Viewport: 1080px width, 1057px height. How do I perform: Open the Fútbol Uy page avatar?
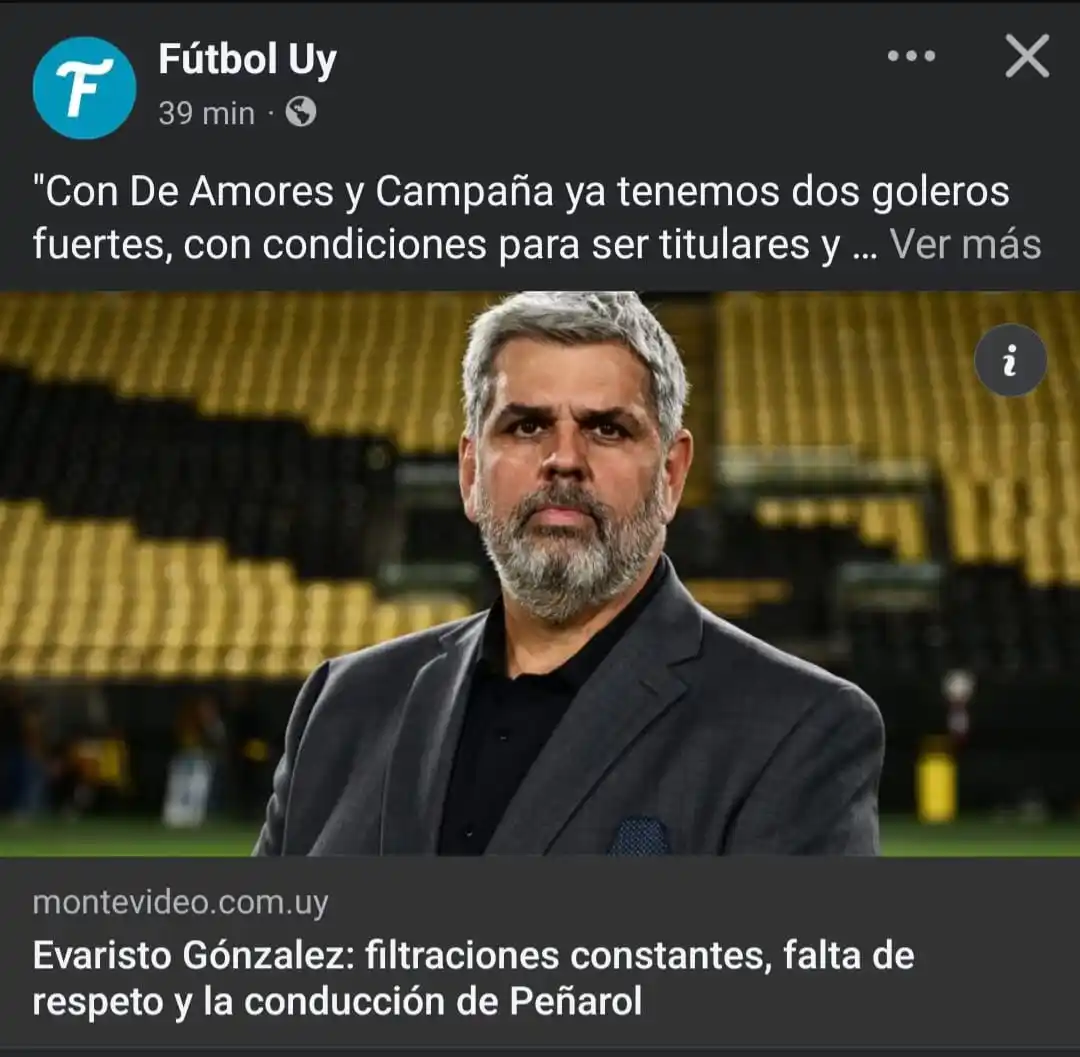[x=84, y=87]
